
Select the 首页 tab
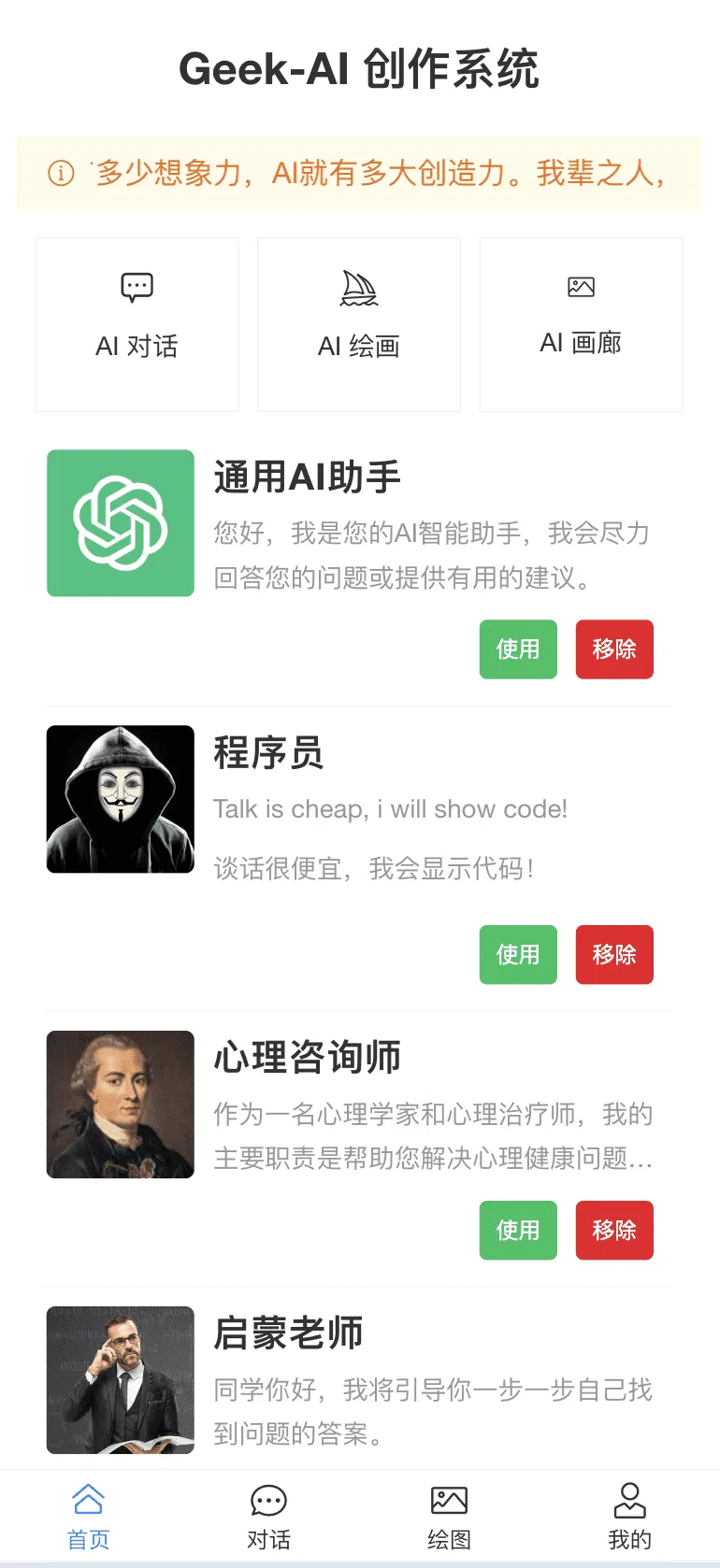[89, 1518]
